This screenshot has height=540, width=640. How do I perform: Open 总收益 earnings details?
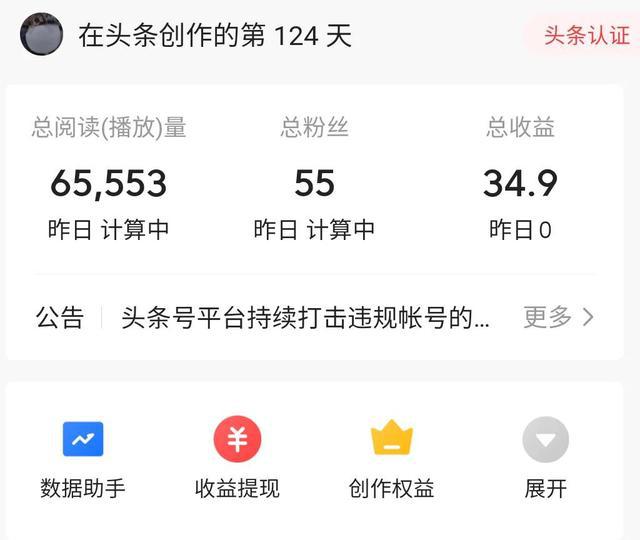pos(520,182)
